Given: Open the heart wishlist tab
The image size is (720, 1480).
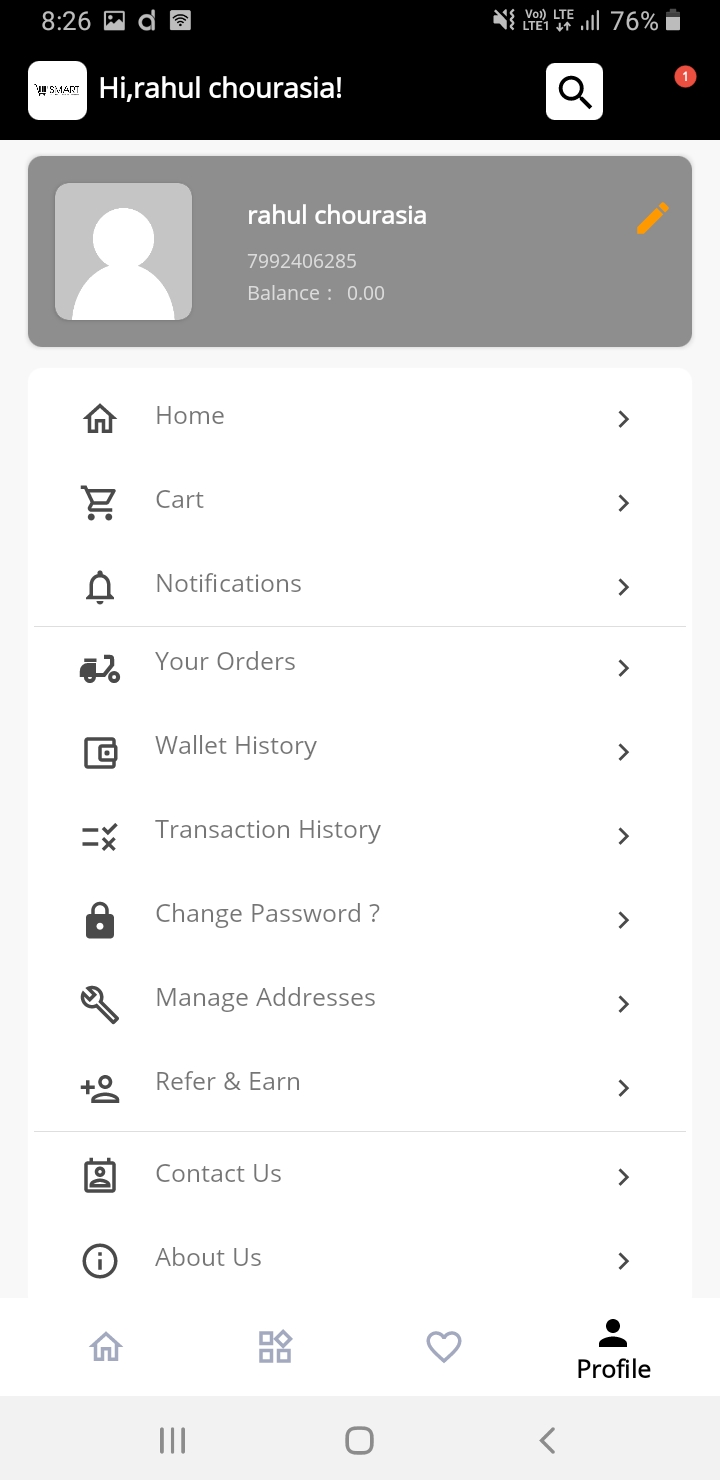Looking at the screenshot, I should [x=444, y=1347].
